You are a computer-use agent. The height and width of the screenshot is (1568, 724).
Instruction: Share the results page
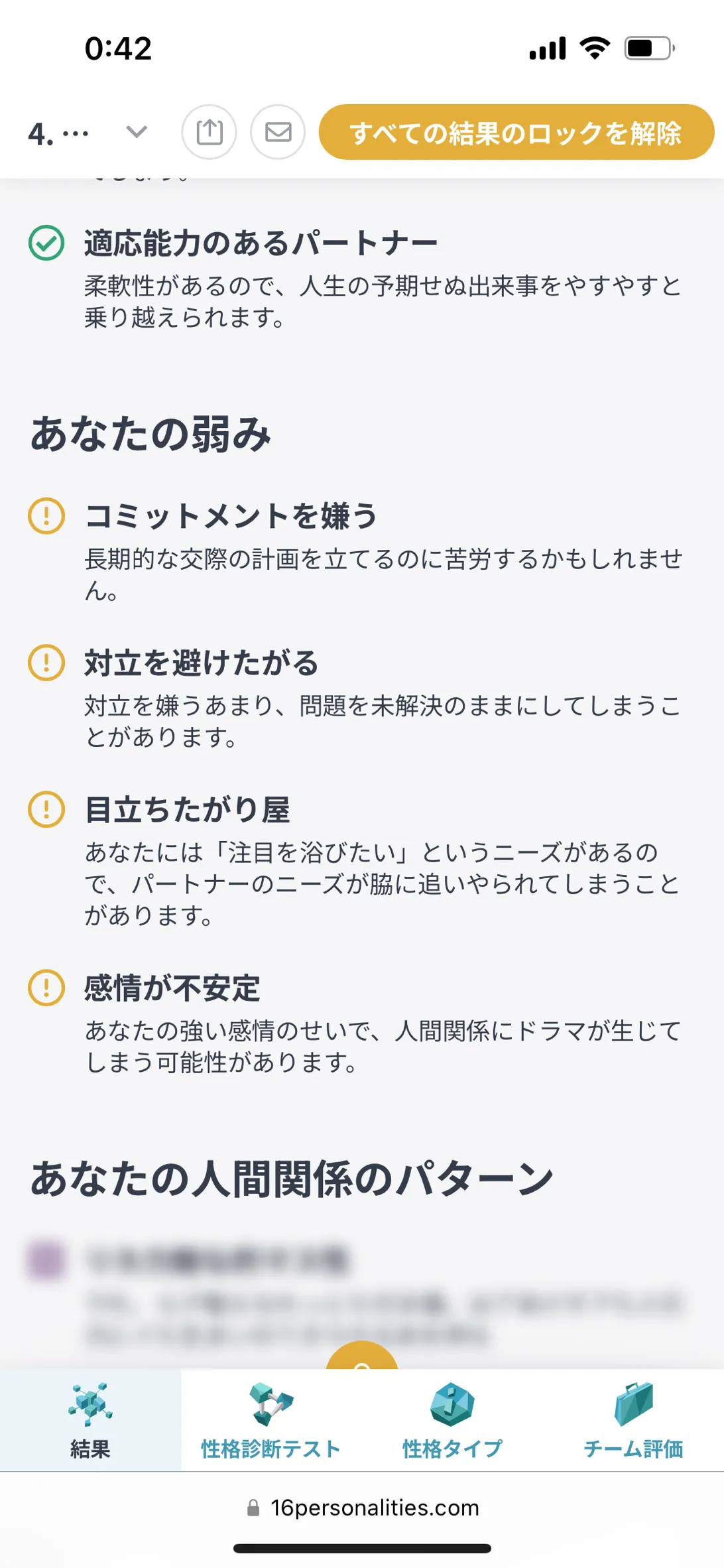[x=209, y=132]
